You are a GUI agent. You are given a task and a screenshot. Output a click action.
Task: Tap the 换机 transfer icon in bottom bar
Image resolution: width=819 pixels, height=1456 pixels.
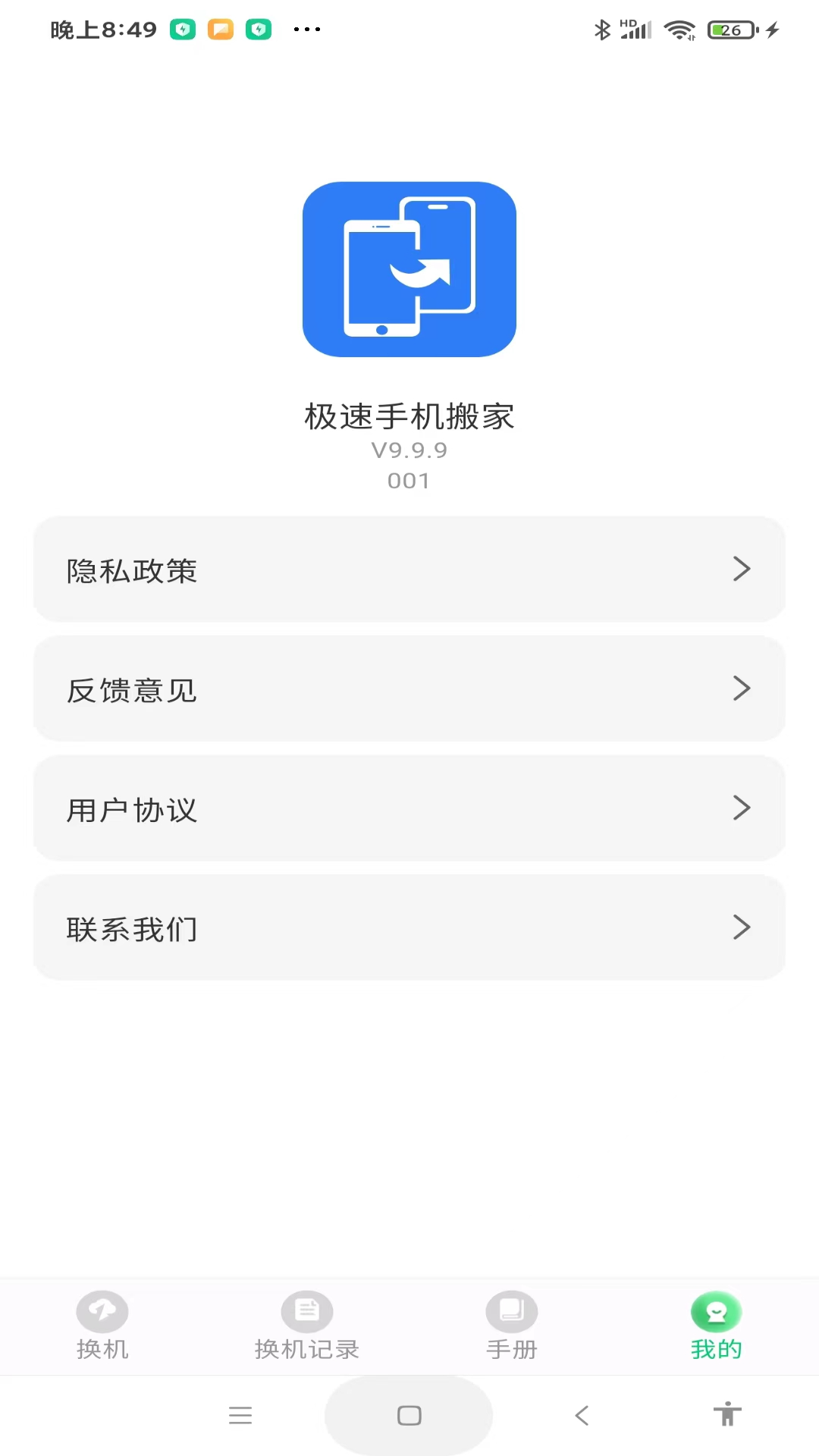tap(102, 1310)
